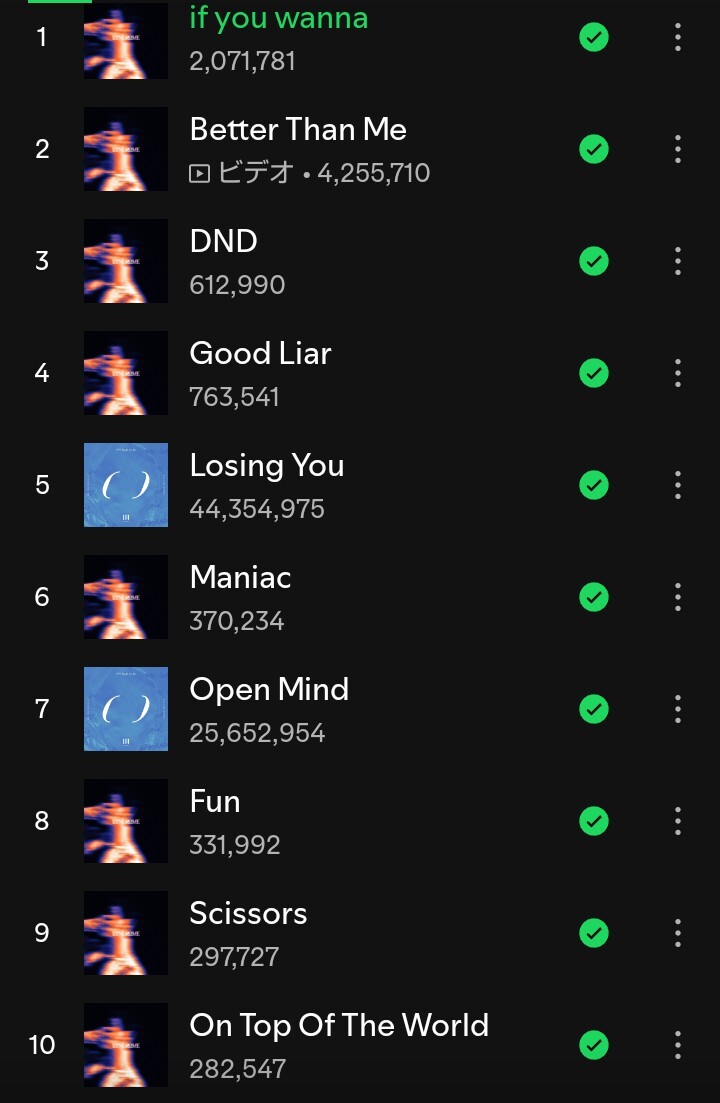Open the three-dot menu next to Fun
720x1103 pixels.
[678, 821]
